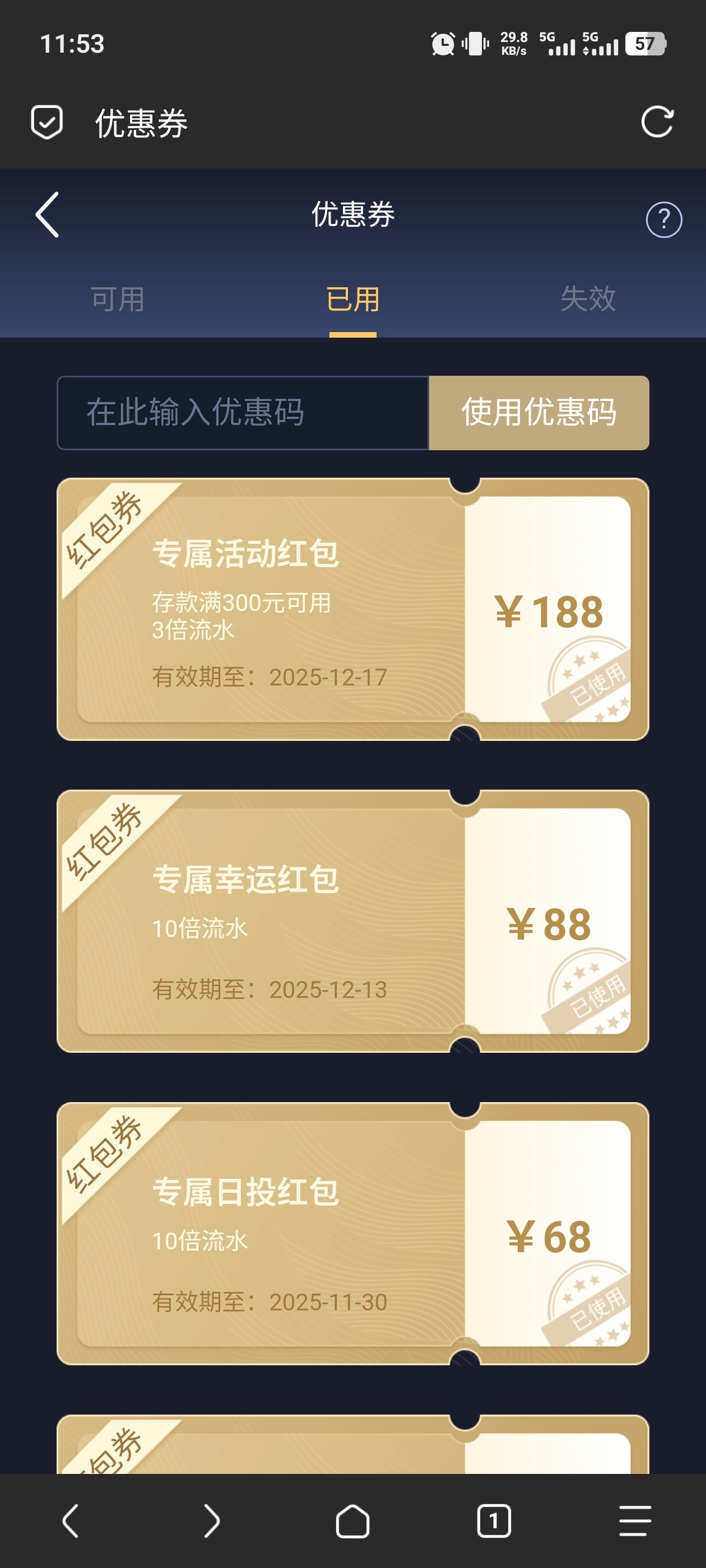Open the 专属活动红包 ¥188 coupon

[352, 609]
